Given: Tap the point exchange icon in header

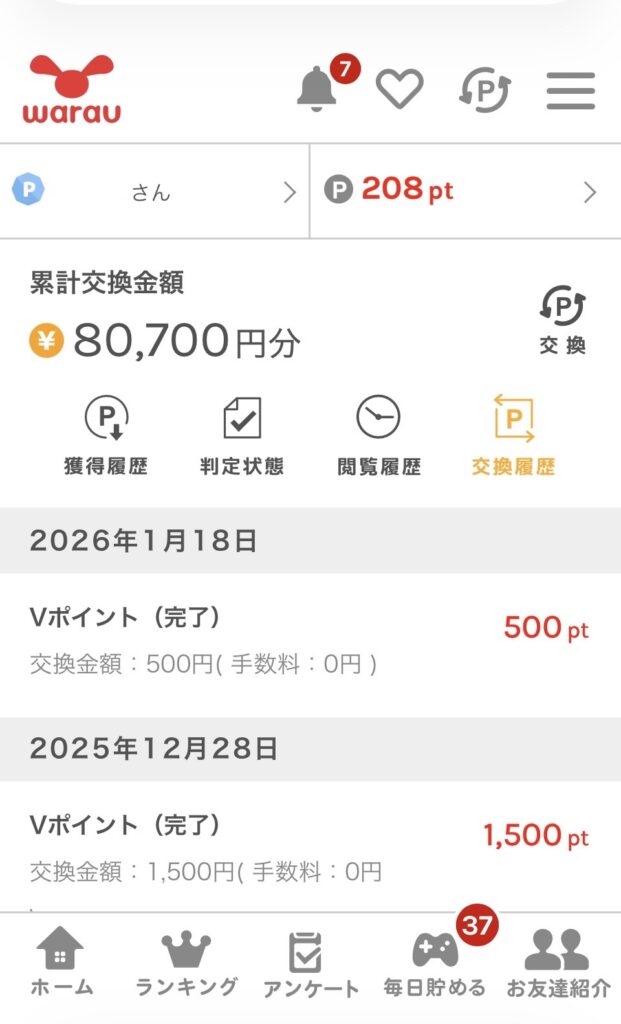Looking at the screenshot, I should 485,90.
